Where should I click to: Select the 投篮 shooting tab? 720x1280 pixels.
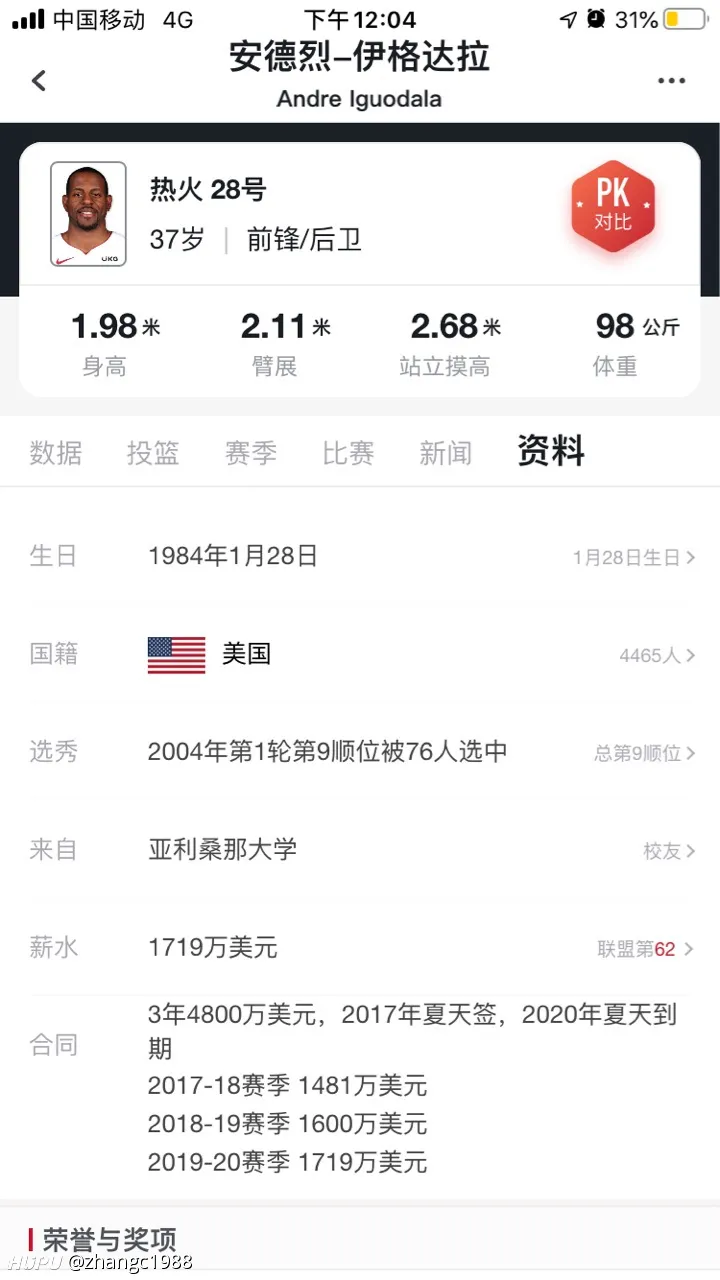point(153,452)
